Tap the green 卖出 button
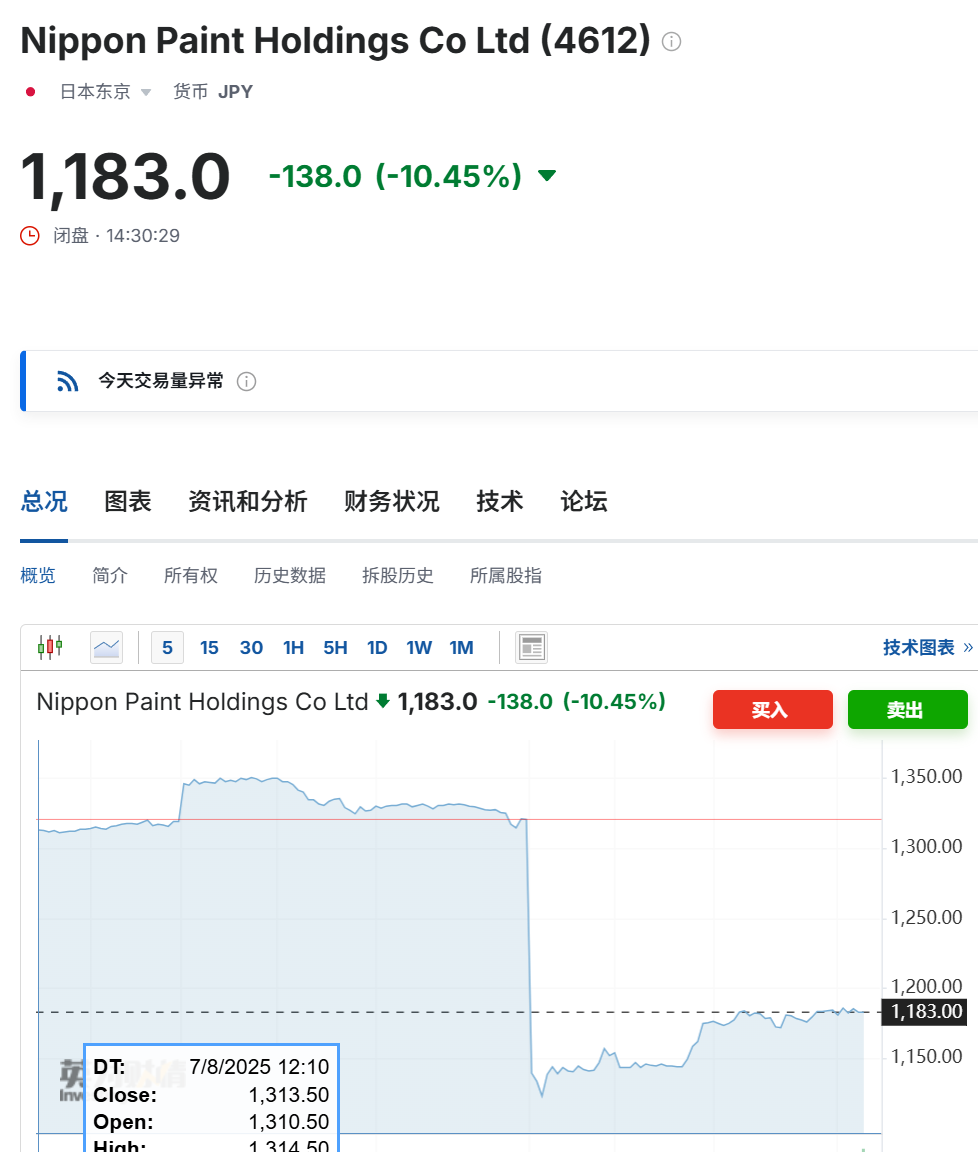This screenshot has height=1152, width=978. 907,710
